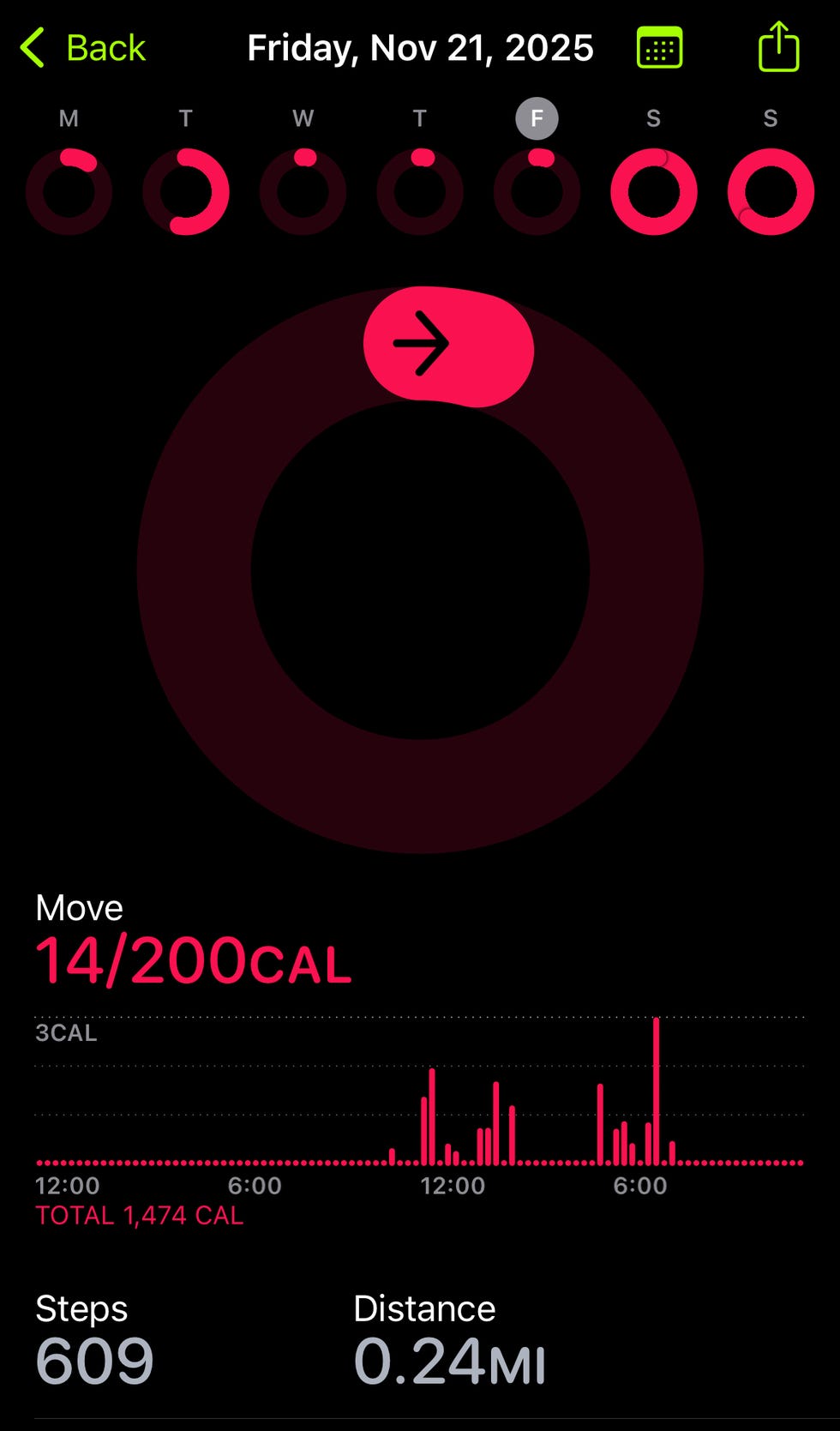Select Tuesday's activity ring
Screen dimensions: 840x1431
[x=186, y=190]
